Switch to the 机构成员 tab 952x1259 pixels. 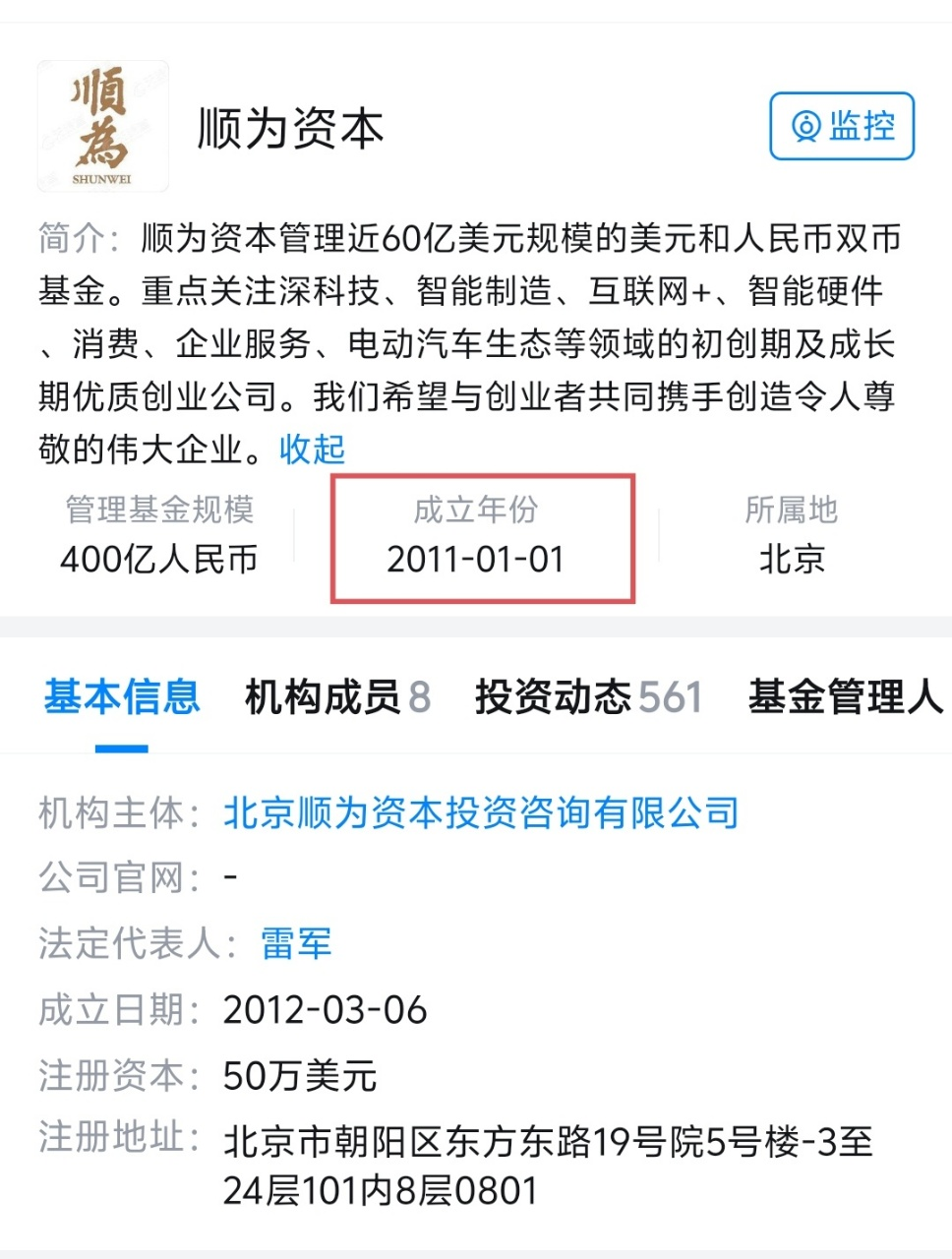[x=336, y=696]
